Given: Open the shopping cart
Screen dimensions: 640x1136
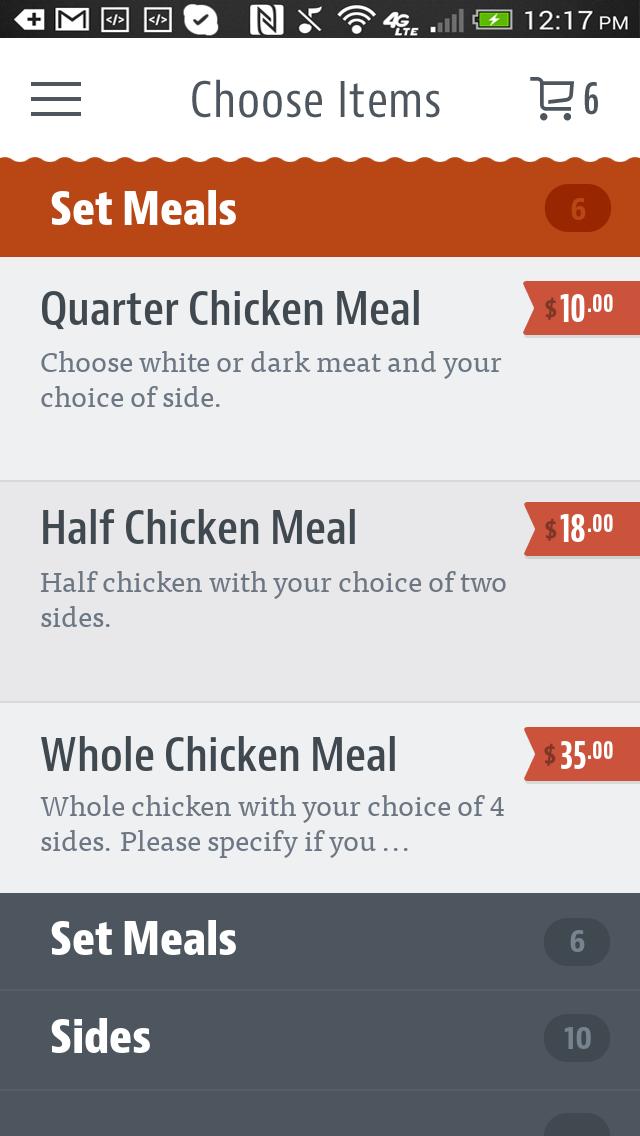Looking at the screenshot, I should click(x=563, y=99).
